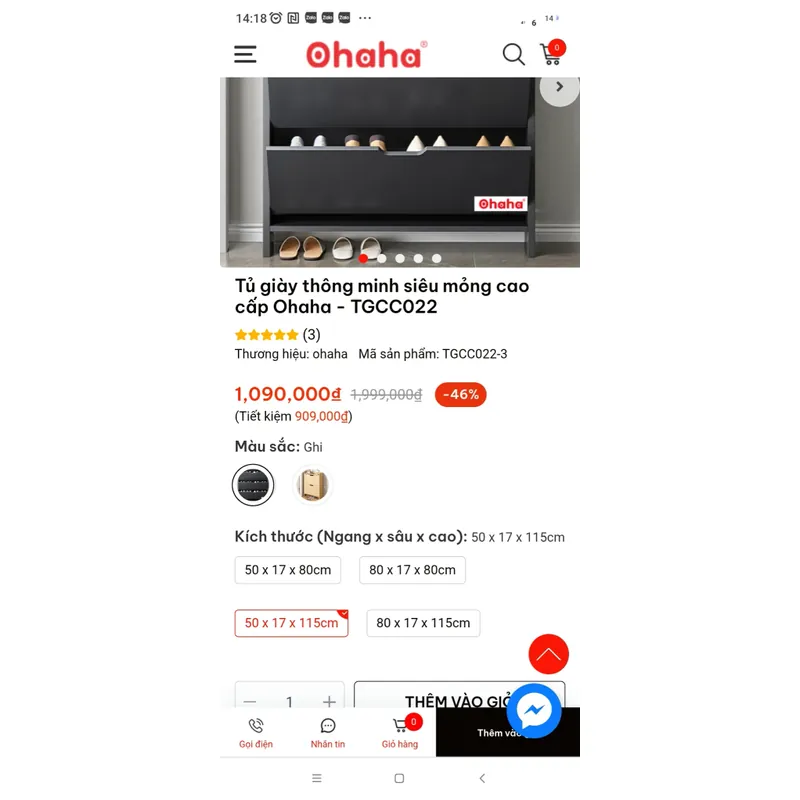Screen dimensions: 800x800
Task: Go back via system navigation bar
Action: coord(482,778)
